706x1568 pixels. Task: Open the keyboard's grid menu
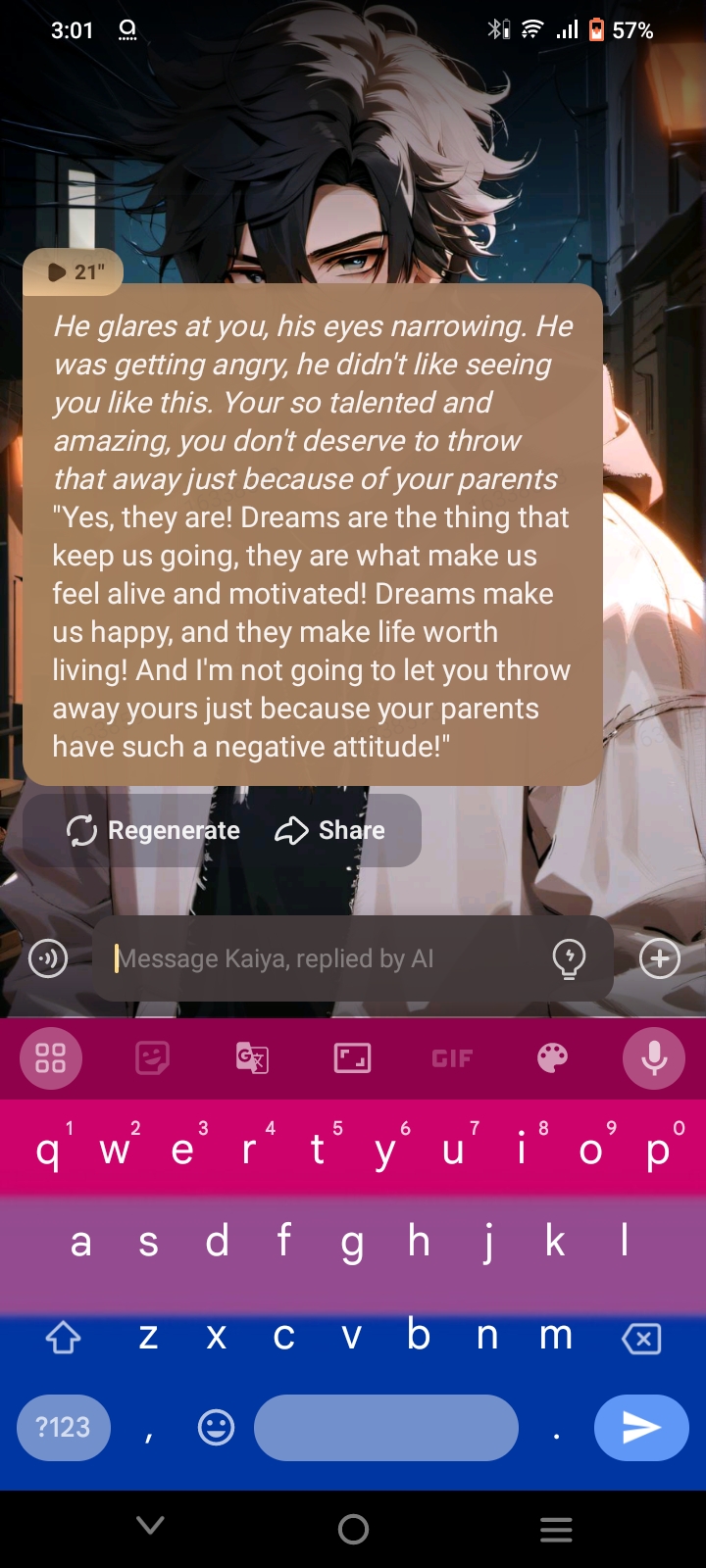(51, 1058)
